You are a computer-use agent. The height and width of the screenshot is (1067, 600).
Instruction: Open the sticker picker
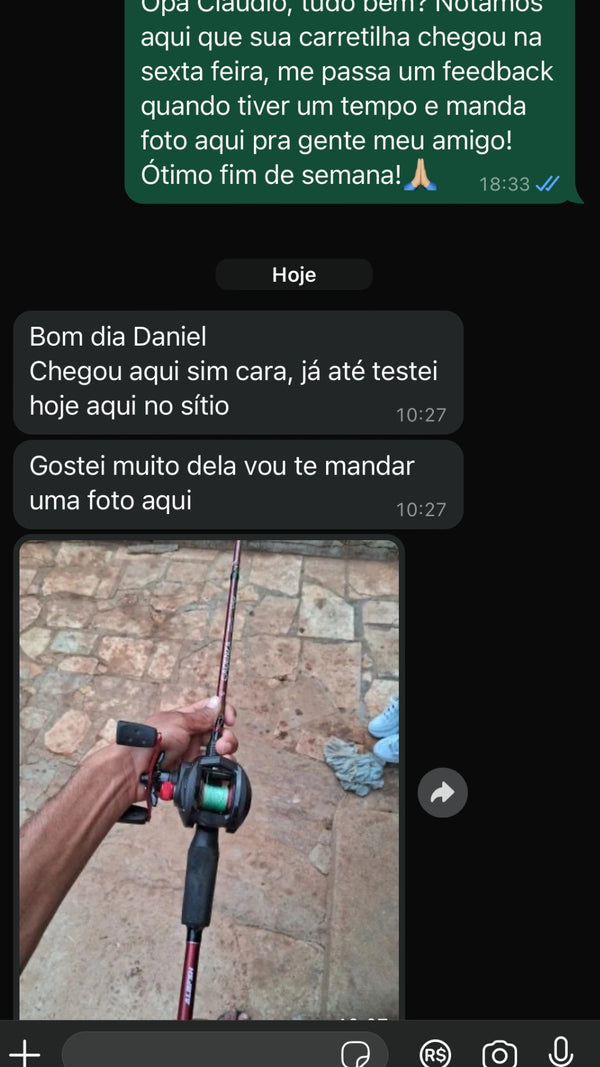pyautogui.click(x=355, y=1053)
